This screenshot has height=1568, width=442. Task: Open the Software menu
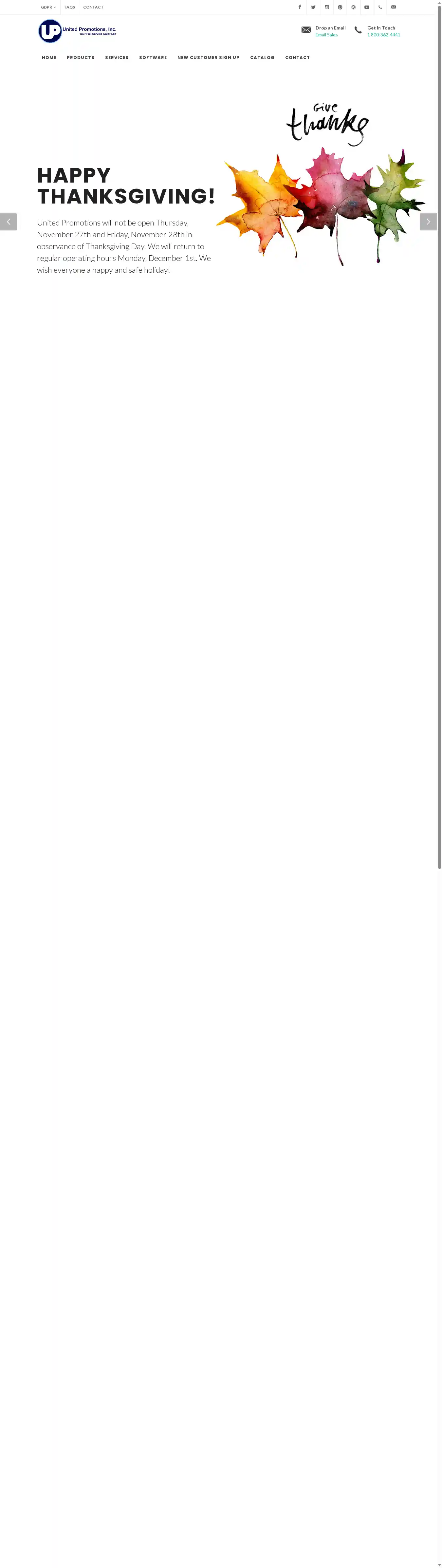[x=153, y=58]
